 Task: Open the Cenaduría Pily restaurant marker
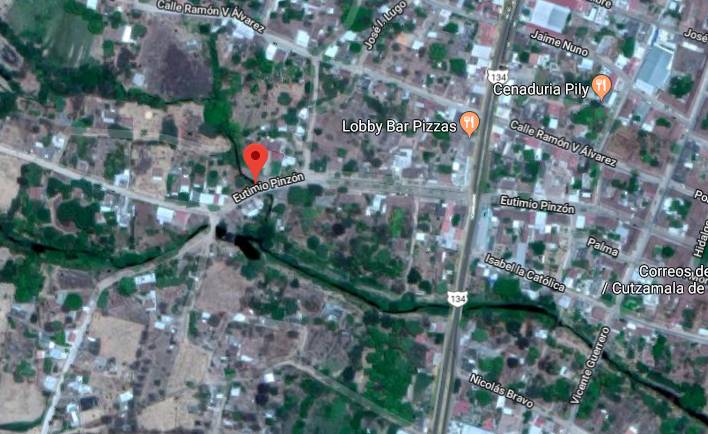(x=601, y=87)
